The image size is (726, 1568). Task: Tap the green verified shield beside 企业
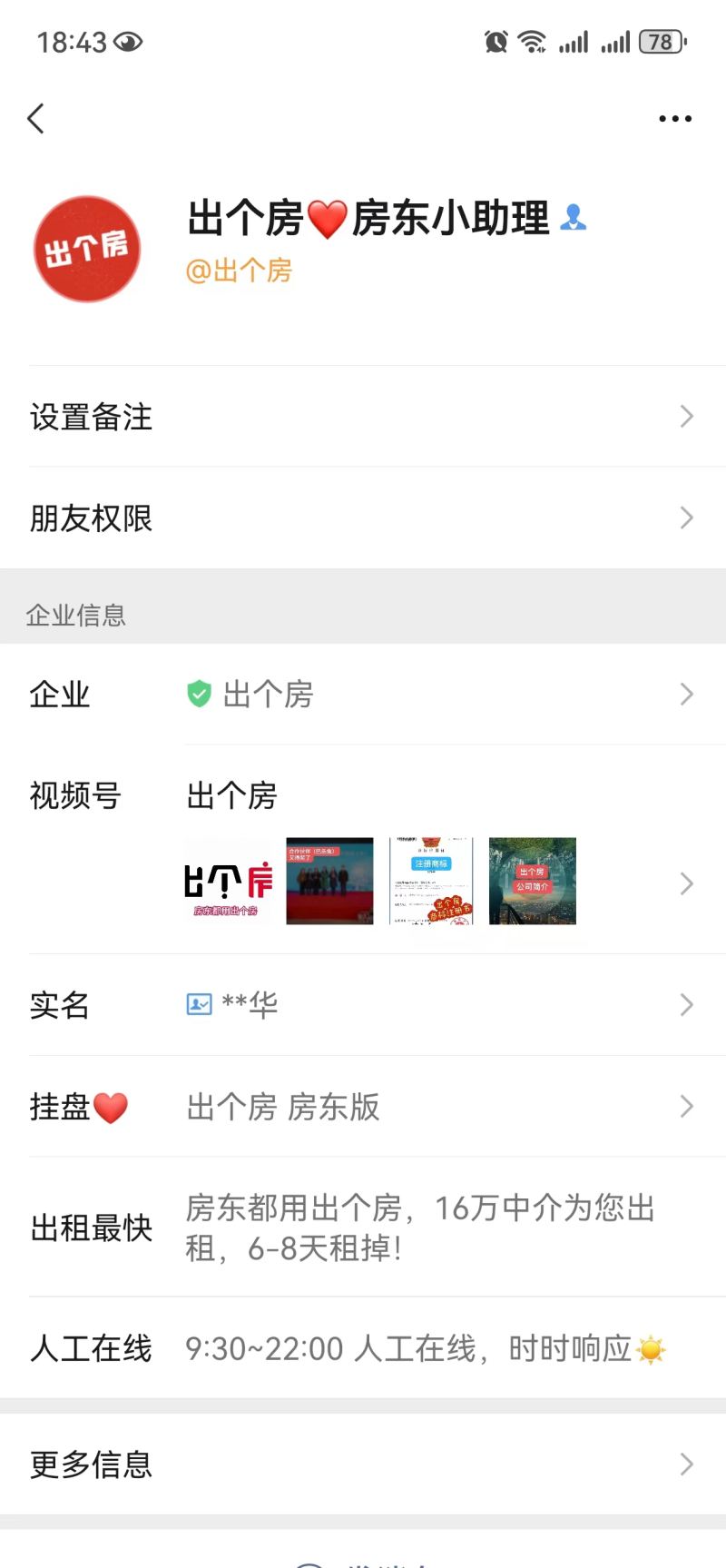[201, 694]
